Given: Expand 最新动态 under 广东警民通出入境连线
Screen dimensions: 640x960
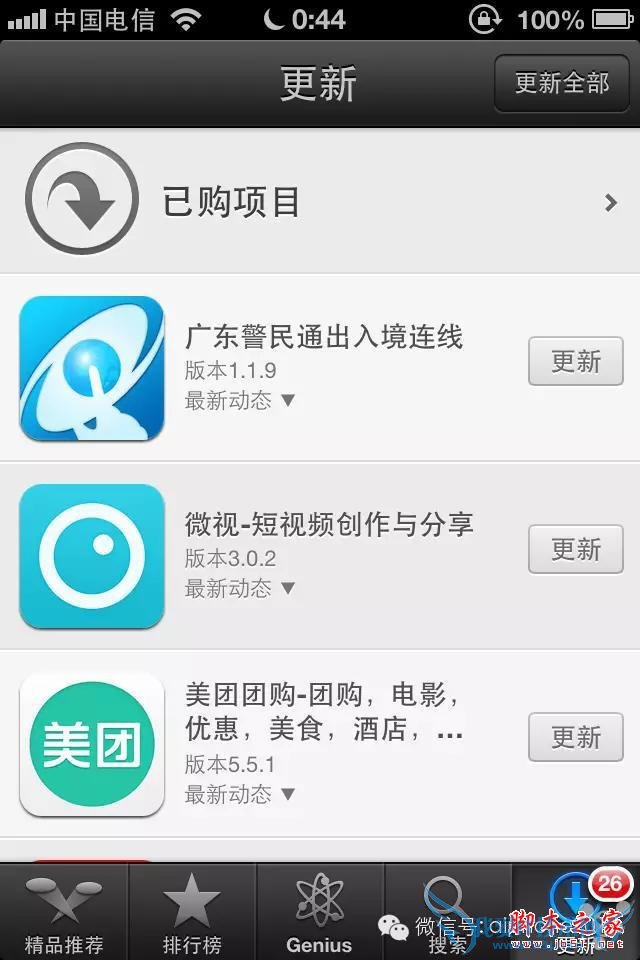Looking at the screenshot, I should point(240,400).
